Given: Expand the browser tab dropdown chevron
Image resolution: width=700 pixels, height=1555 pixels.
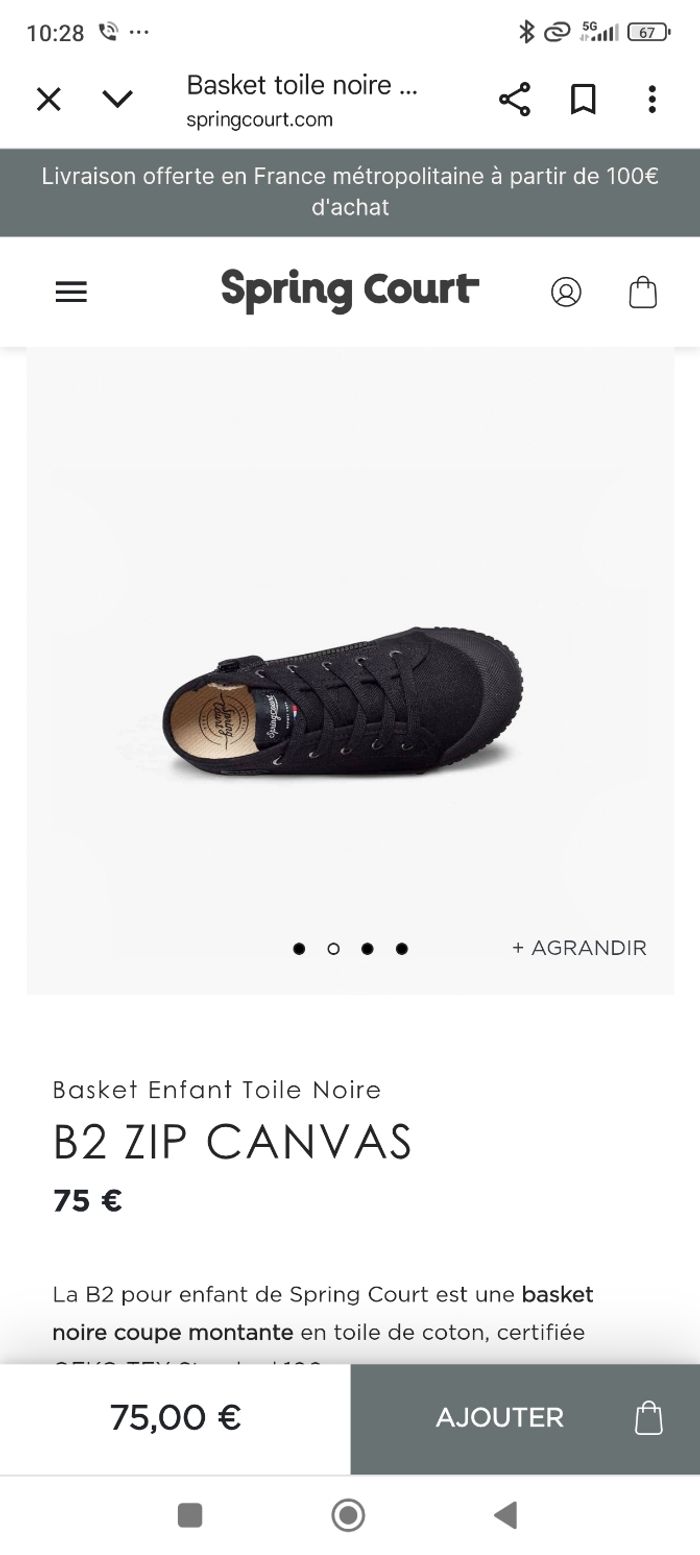Looking at the screenshot, I should (118, 99).
